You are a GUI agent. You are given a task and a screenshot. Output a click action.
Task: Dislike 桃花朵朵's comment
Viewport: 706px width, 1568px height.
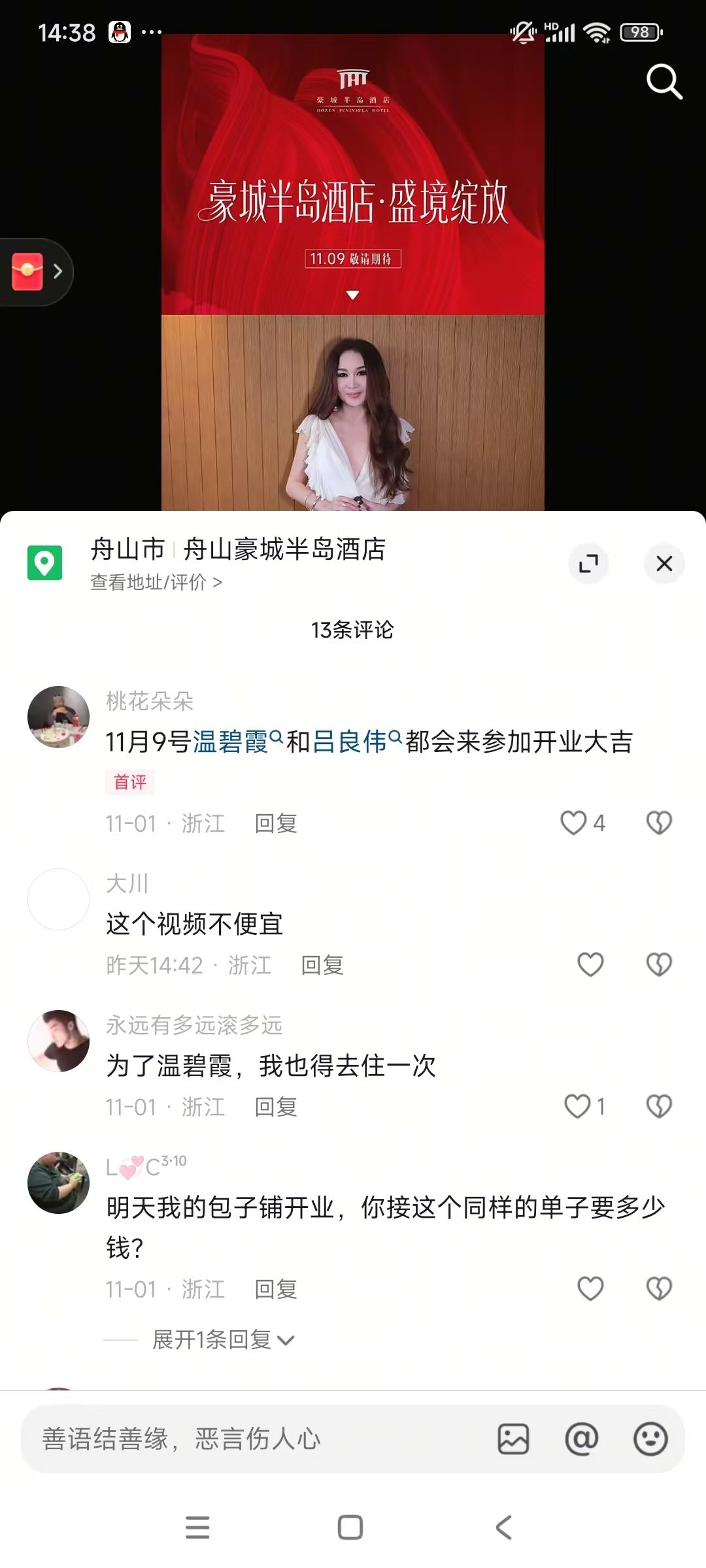[659, 823]
